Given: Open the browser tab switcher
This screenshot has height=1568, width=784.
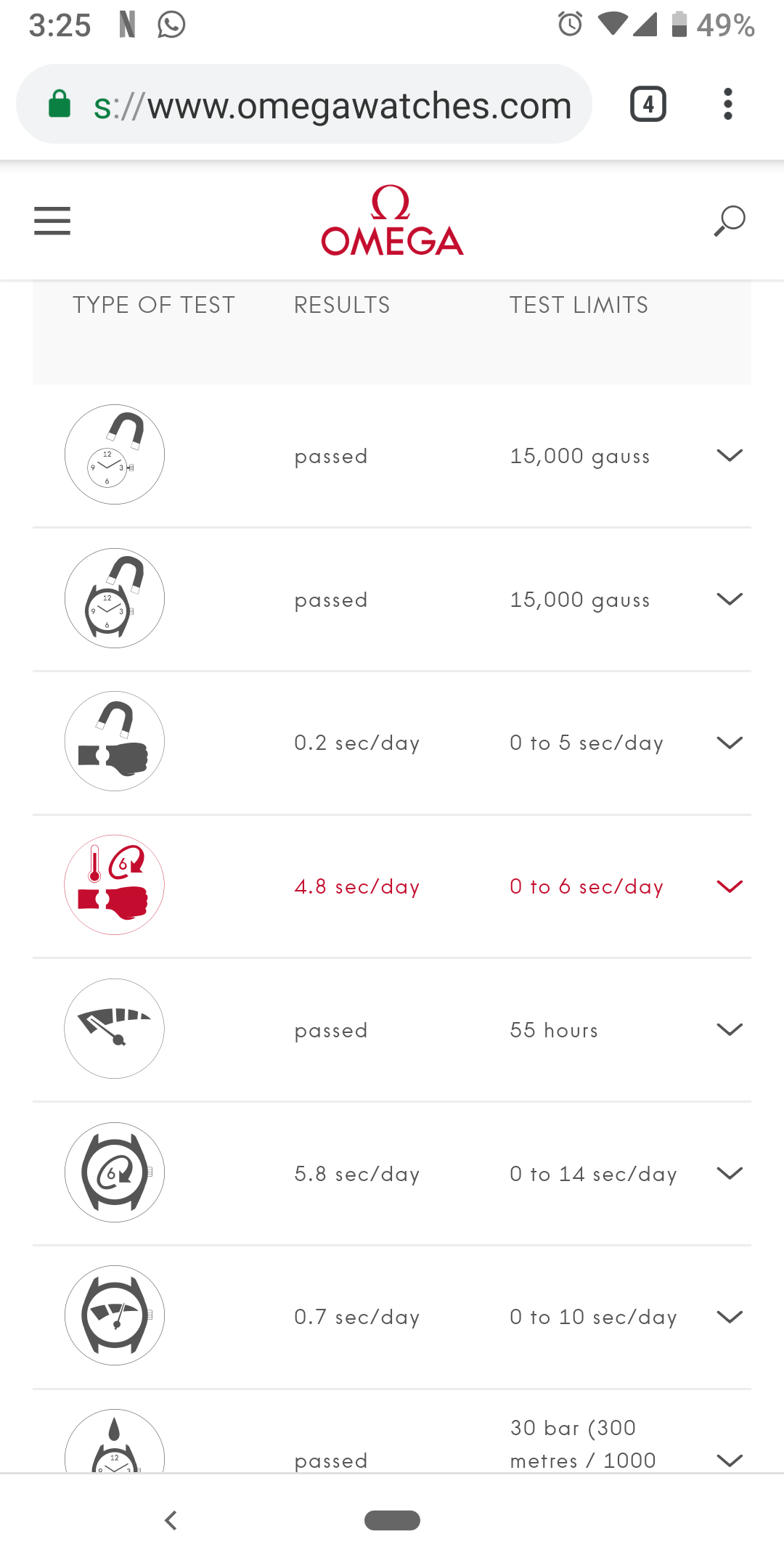Looking at the screenshot, I should pyautogui.click(x=648, y=105).
